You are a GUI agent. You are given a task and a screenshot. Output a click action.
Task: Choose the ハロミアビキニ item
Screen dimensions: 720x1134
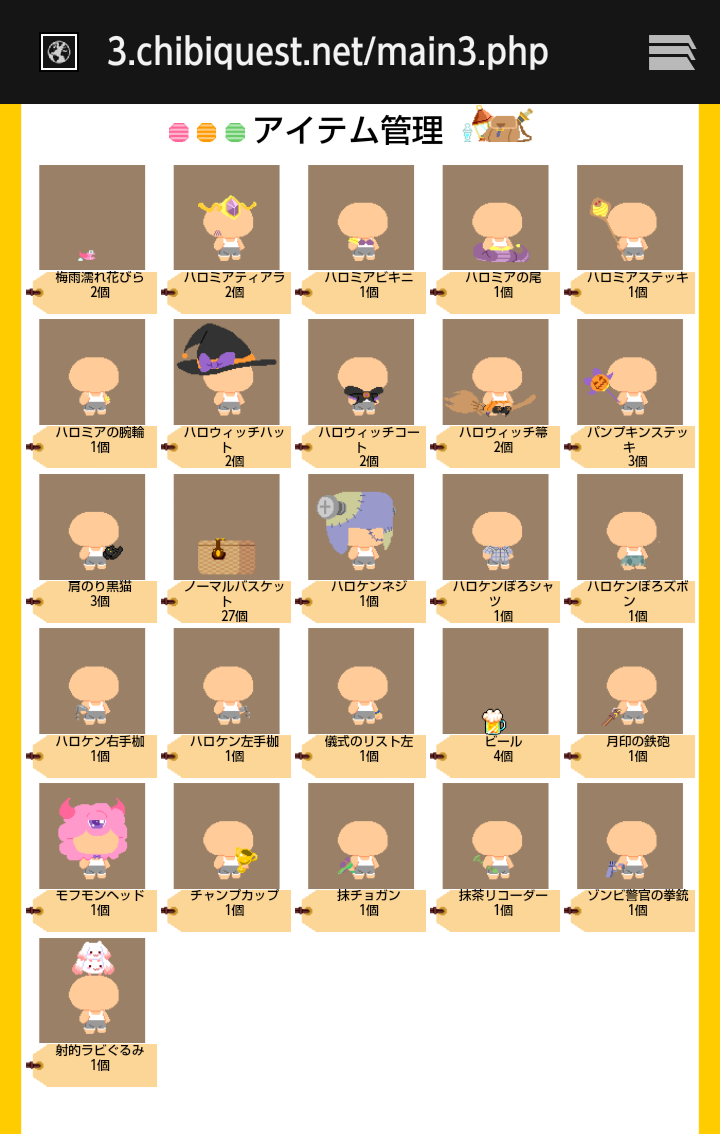click(x=361, y=218)
